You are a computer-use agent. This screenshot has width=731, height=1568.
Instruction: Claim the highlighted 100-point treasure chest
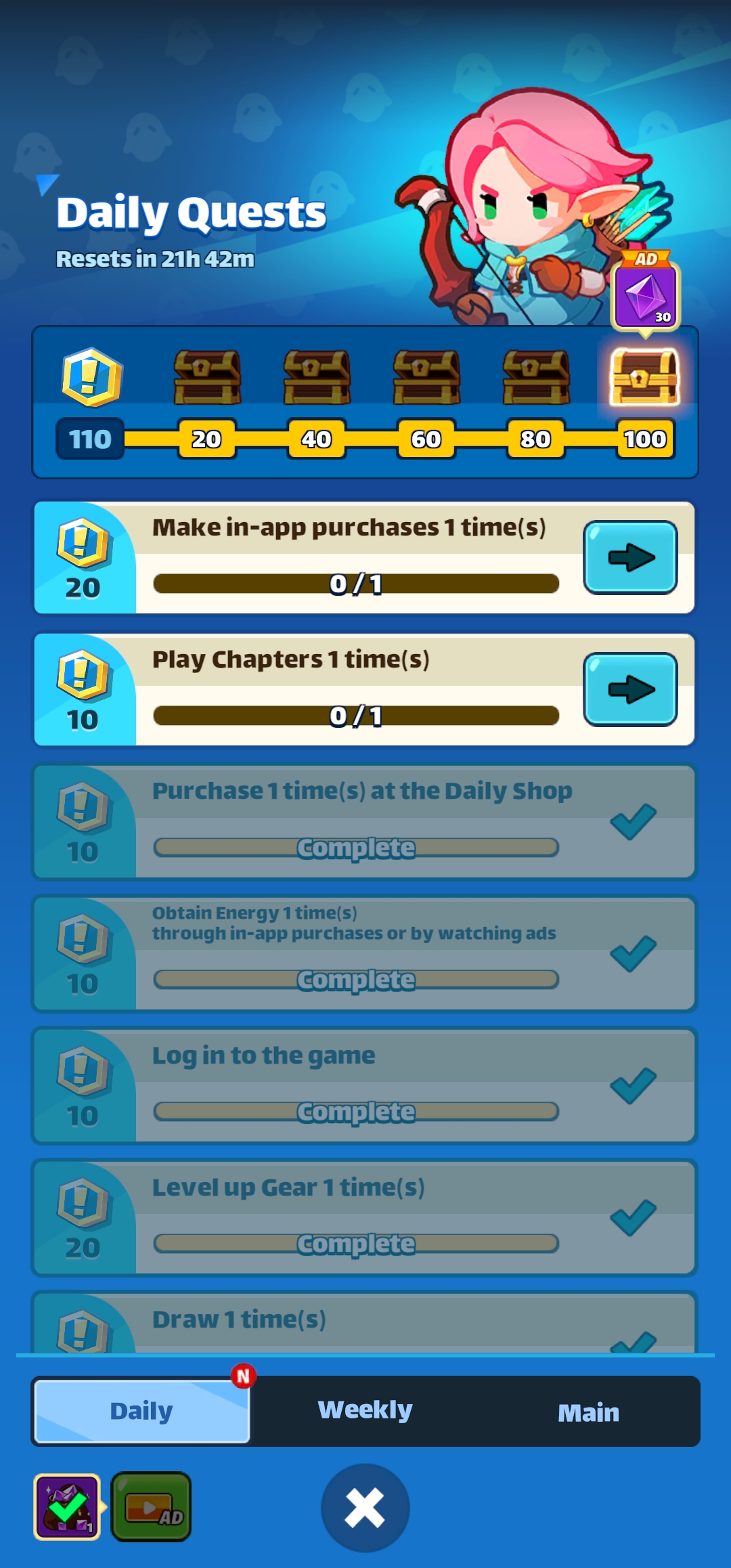(644, 377)
